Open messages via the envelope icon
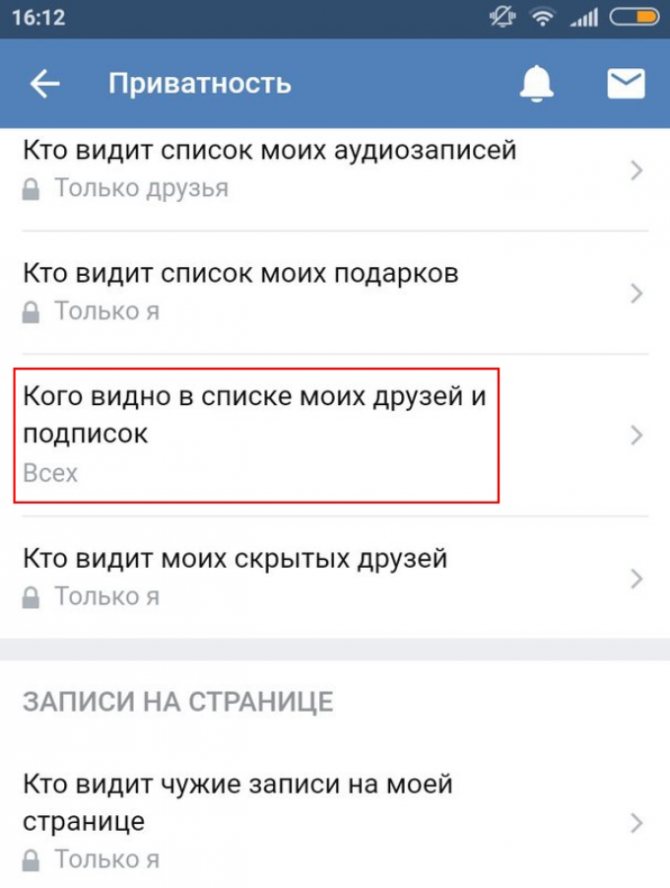Image resolution: width=670 pixels, height=888 pixels. [x=626, y=85]
